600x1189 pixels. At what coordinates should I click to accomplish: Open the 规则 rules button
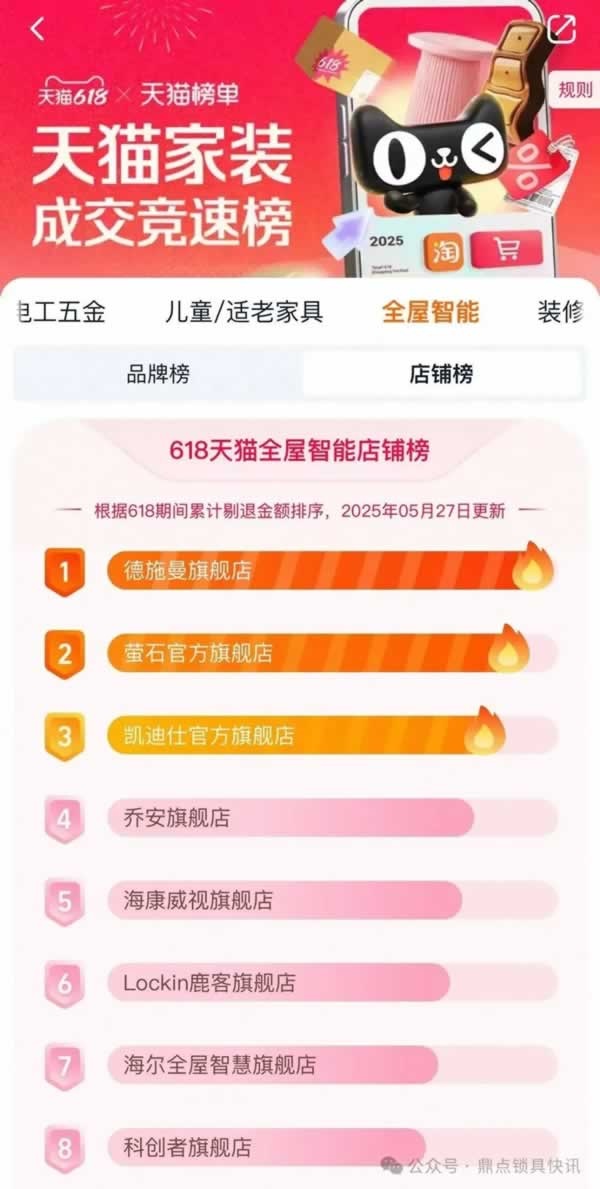pyautogui.click(x=574, y=90)
